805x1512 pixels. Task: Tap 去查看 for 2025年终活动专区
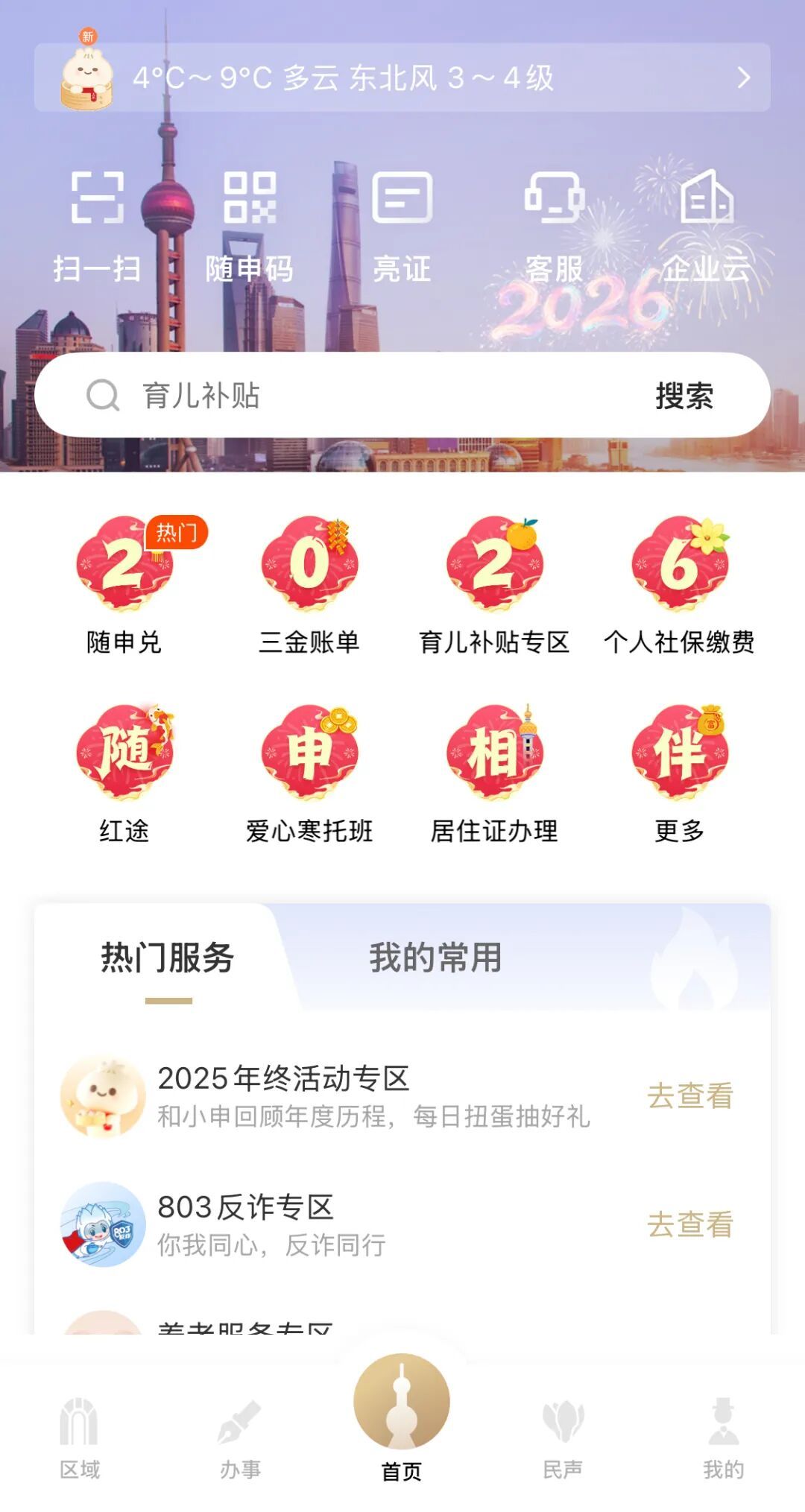[690, 1095]
